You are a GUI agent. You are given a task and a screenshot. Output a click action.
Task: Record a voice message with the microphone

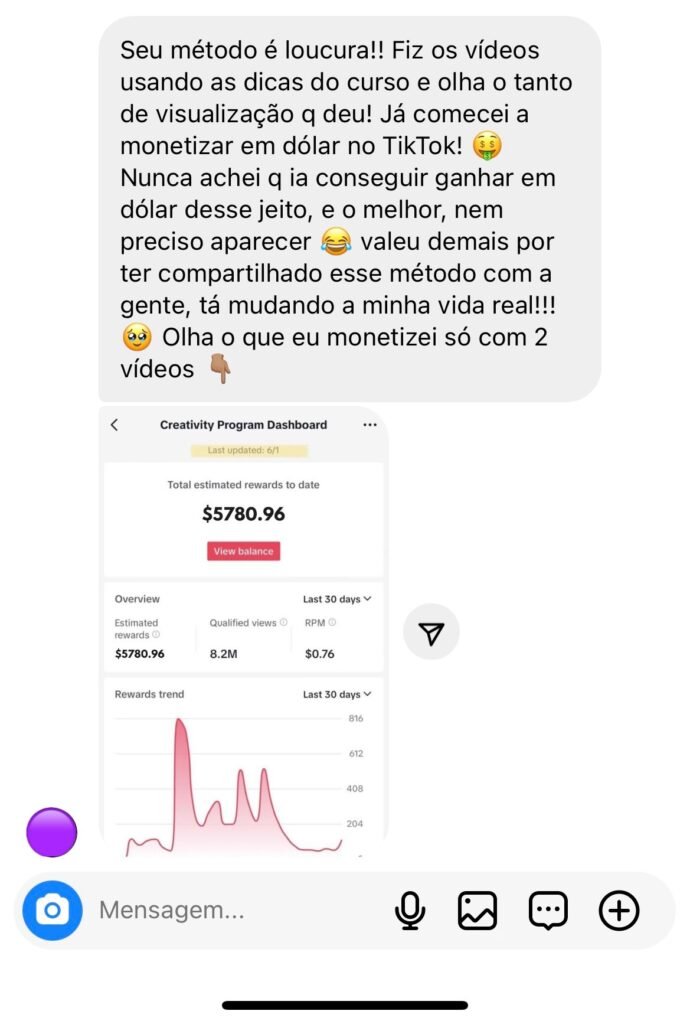[410, 910]
